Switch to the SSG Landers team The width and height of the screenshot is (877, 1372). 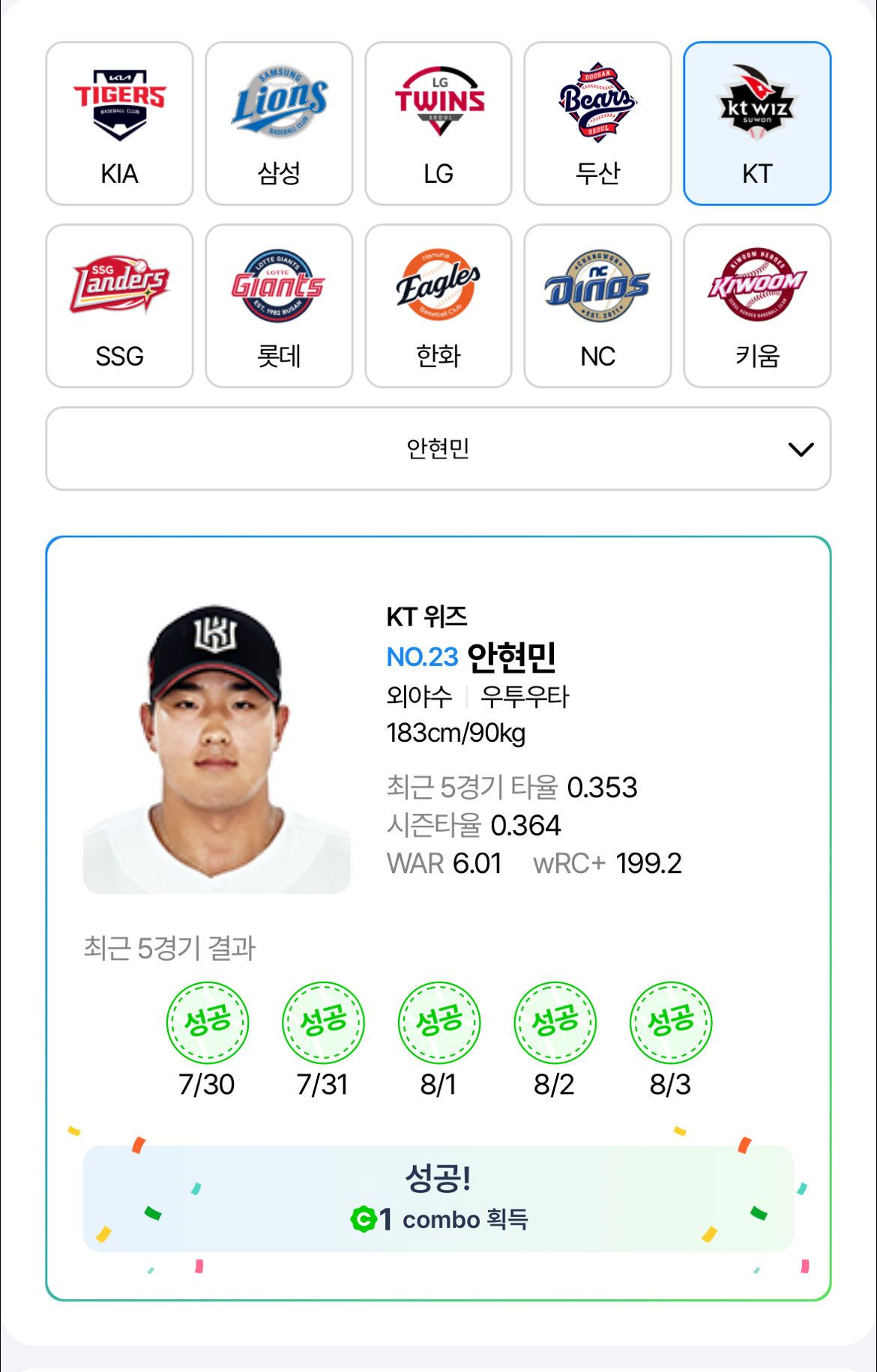coord(119,306)
